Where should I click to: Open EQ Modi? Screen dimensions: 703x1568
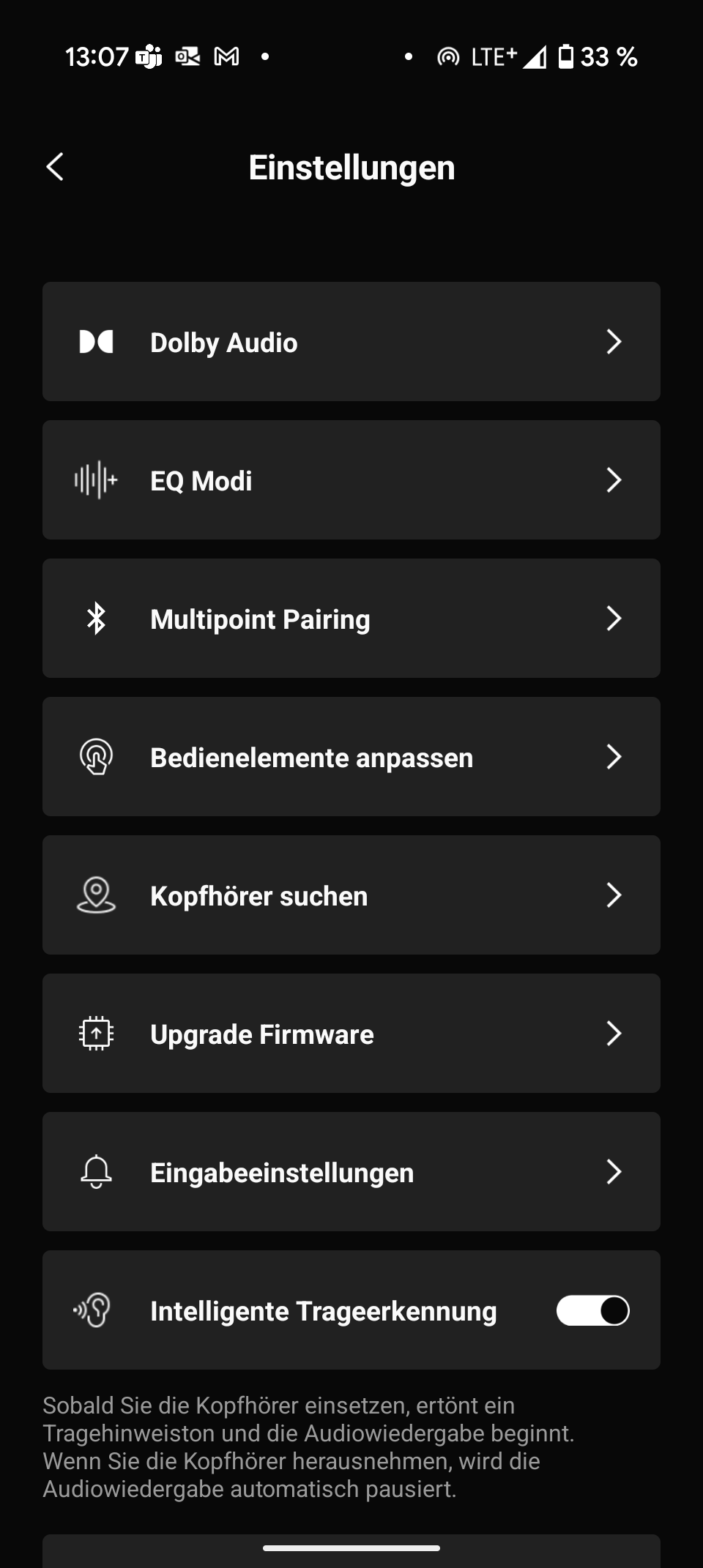click(351, 479)
